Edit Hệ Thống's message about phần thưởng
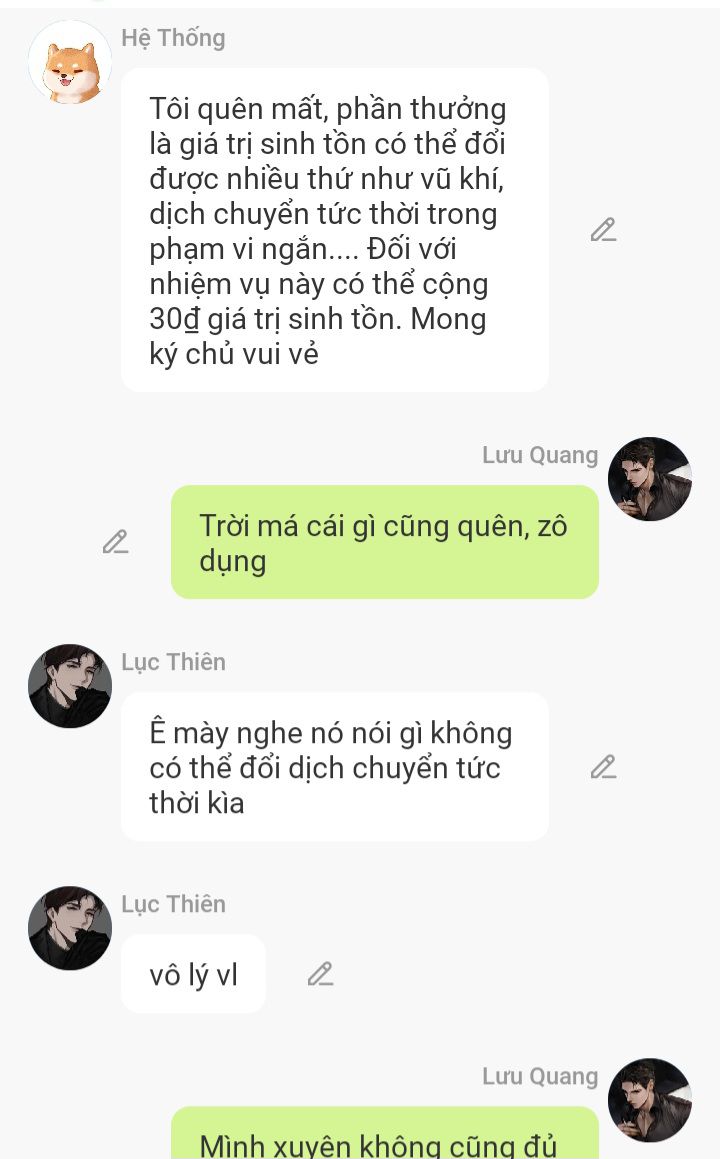 point(603,230)
